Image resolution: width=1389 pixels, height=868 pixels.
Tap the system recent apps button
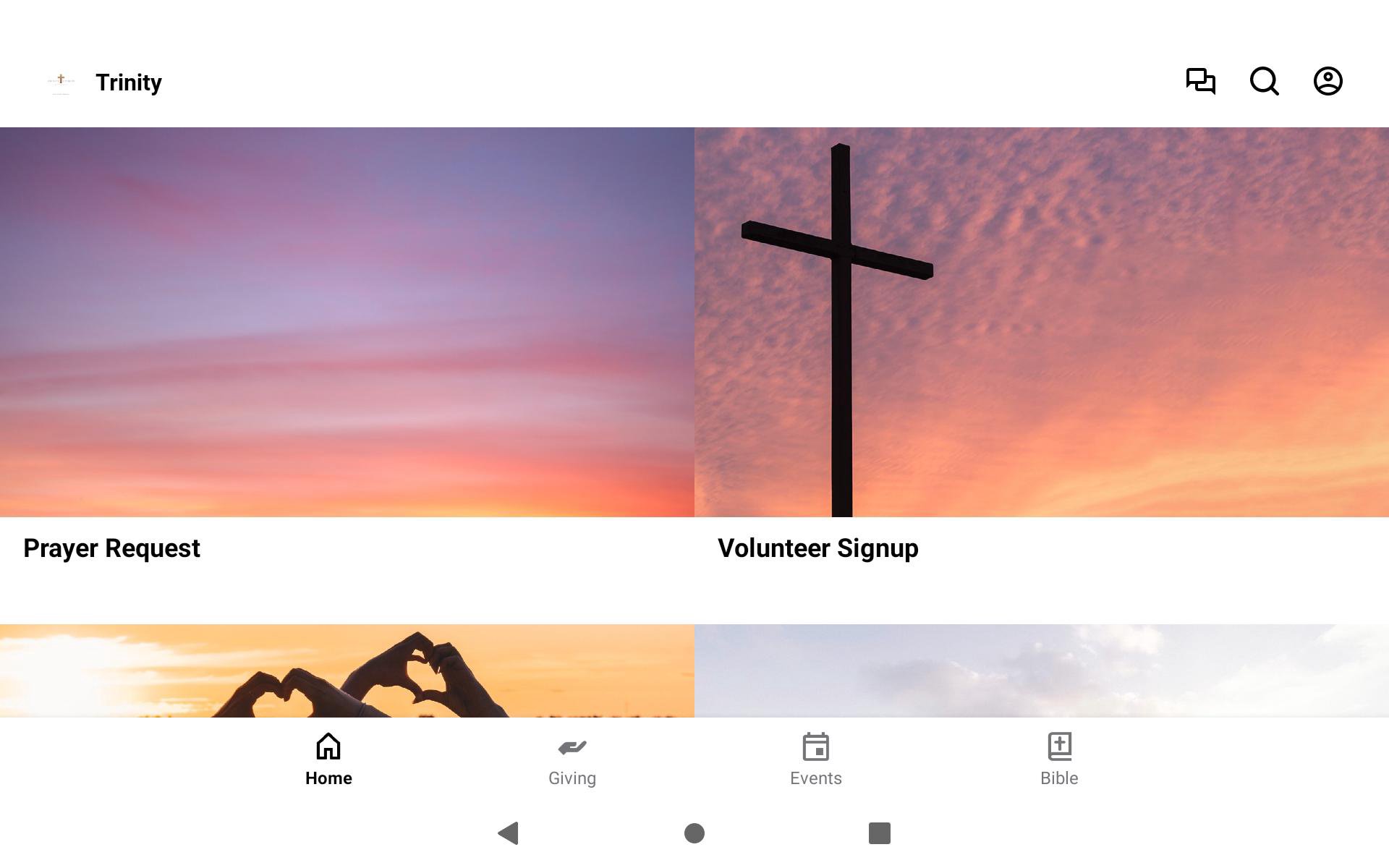[879, 833]
